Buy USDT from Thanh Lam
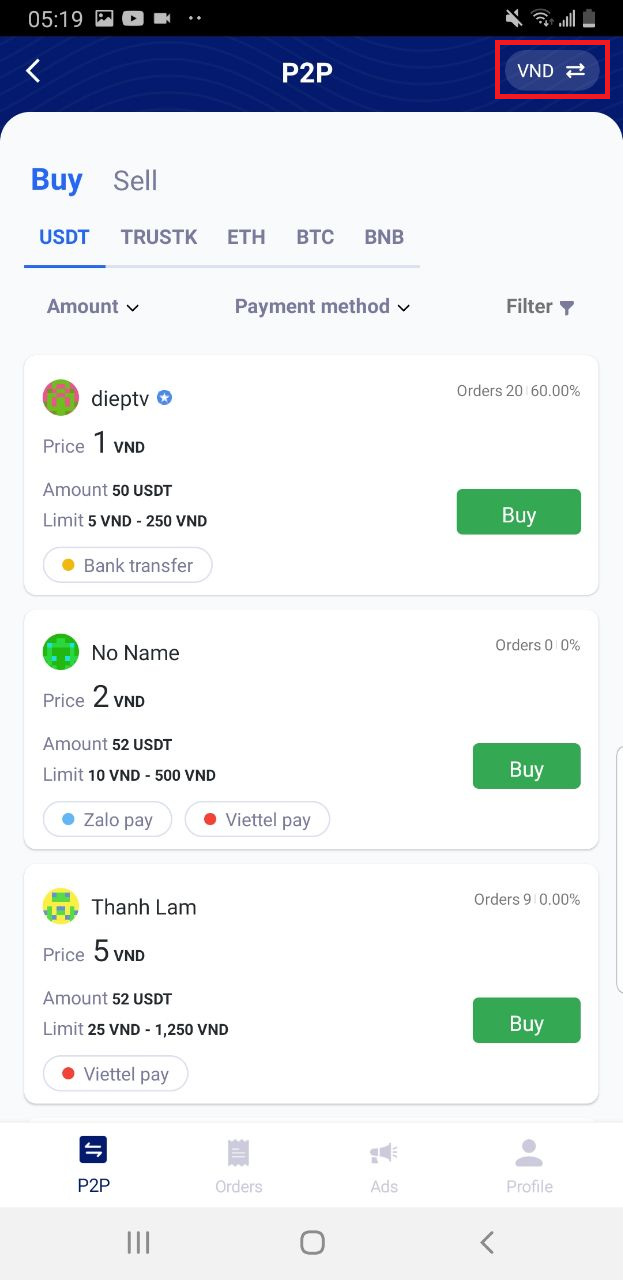The image size is (623, 1280). point(527,1023)
